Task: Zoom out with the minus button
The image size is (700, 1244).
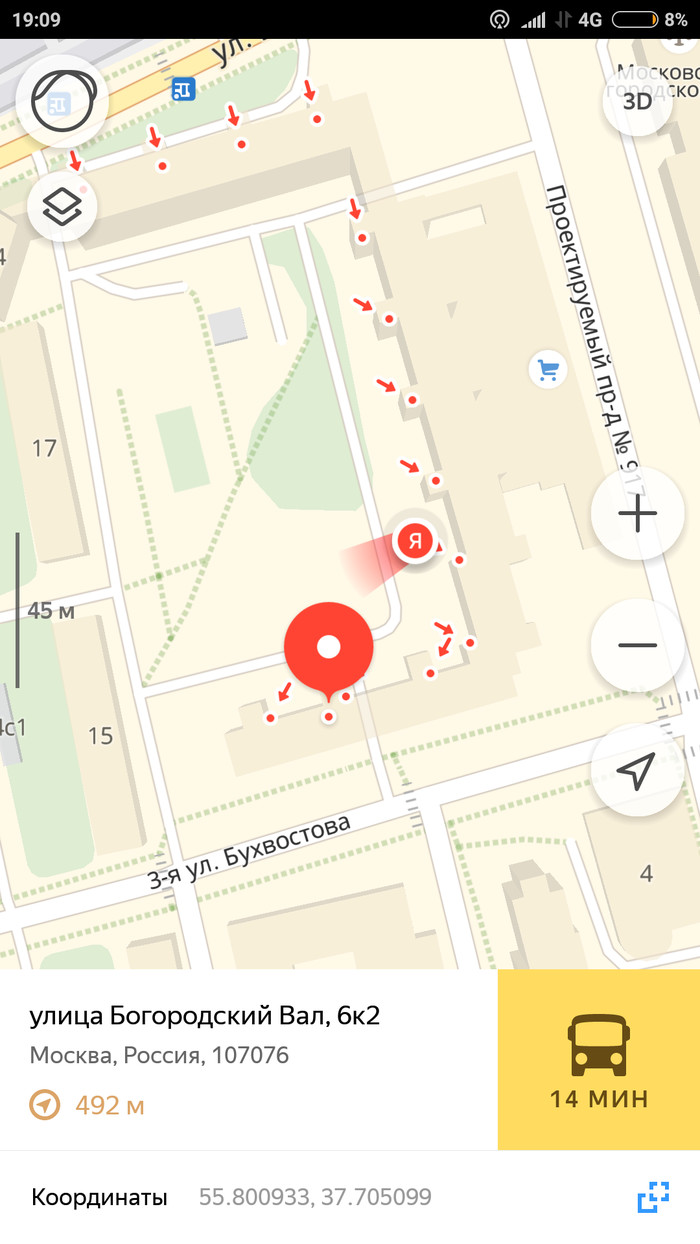Action: [637, 645]
